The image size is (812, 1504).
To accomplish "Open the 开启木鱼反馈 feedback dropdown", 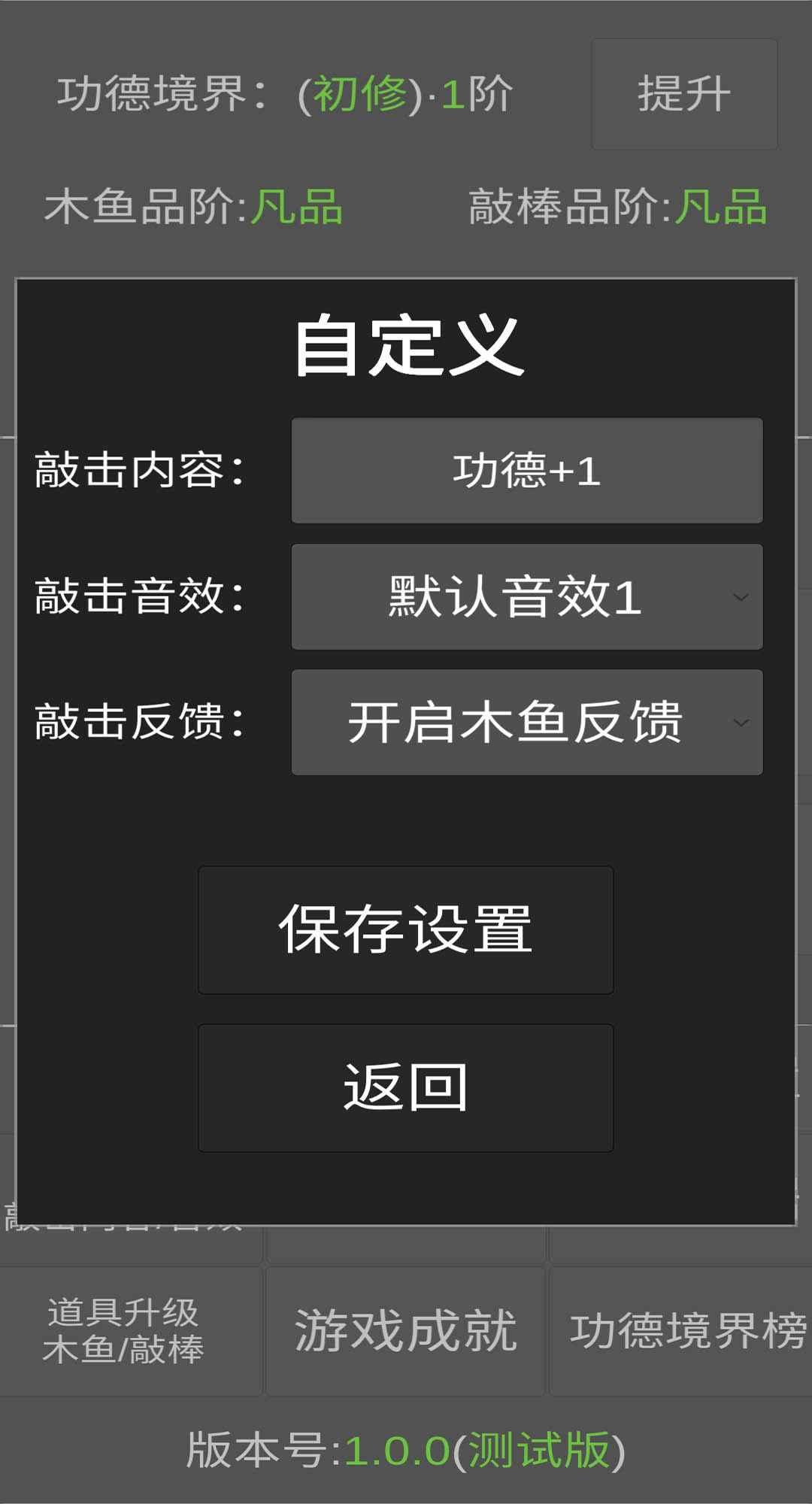I will (x=526, y=723).
